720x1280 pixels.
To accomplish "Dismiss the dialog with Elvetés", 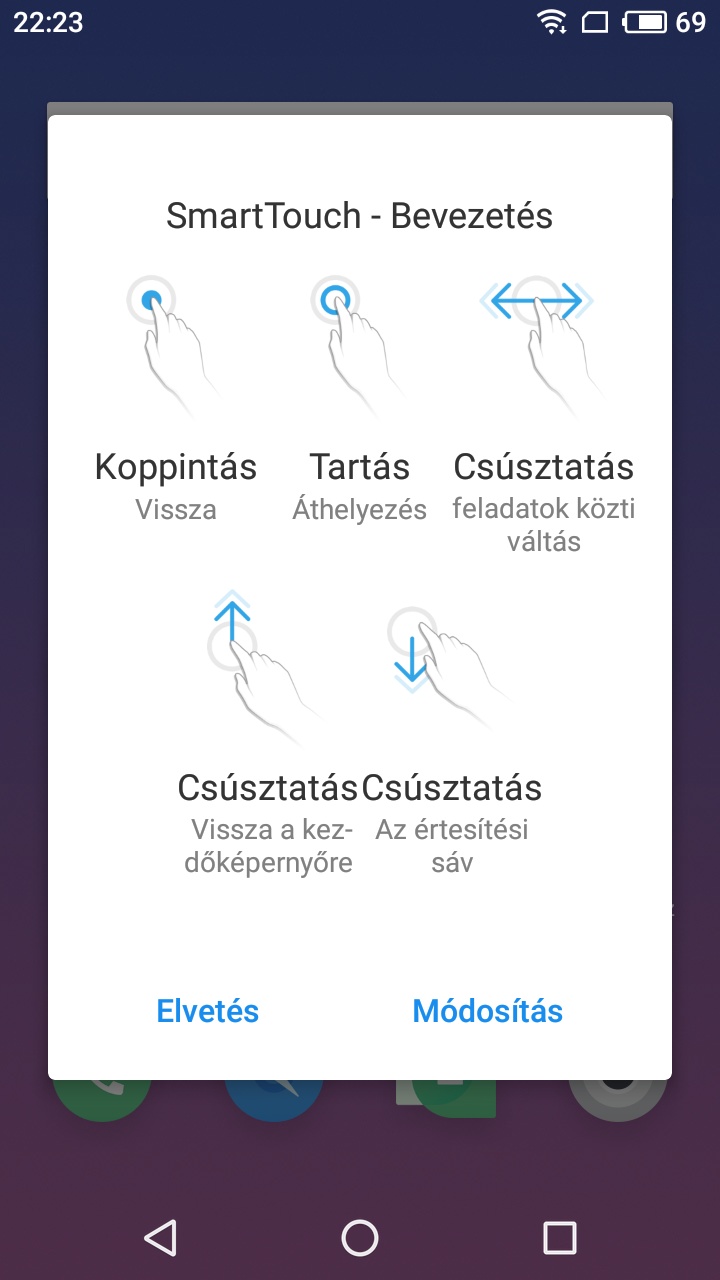I will click(x=208, y=1011).
